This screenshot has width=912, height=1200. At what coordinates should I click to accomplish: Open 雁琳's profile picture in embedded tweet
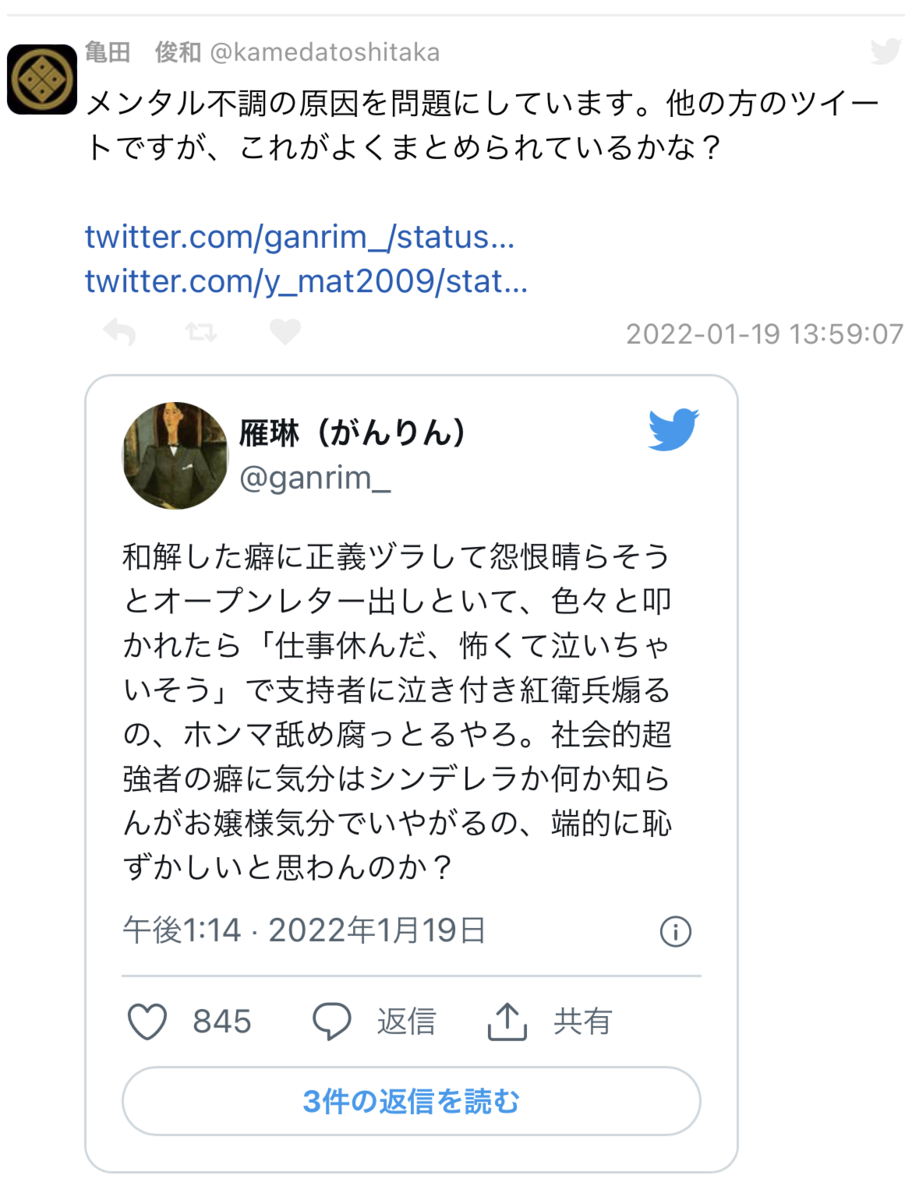click(175, 456)
